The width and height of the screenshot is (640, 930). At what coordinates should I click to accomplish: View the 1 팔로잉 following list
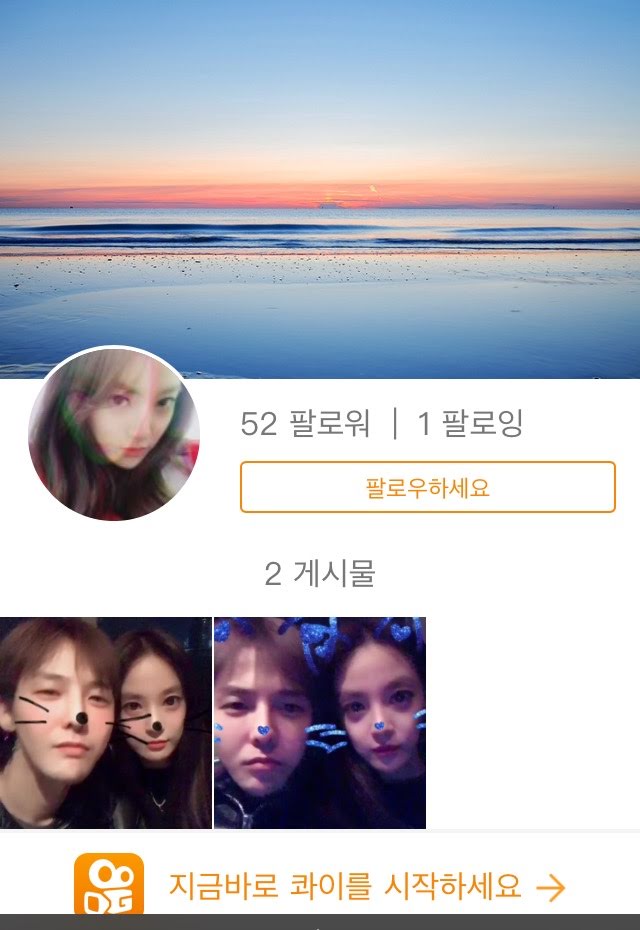point(469,424)
